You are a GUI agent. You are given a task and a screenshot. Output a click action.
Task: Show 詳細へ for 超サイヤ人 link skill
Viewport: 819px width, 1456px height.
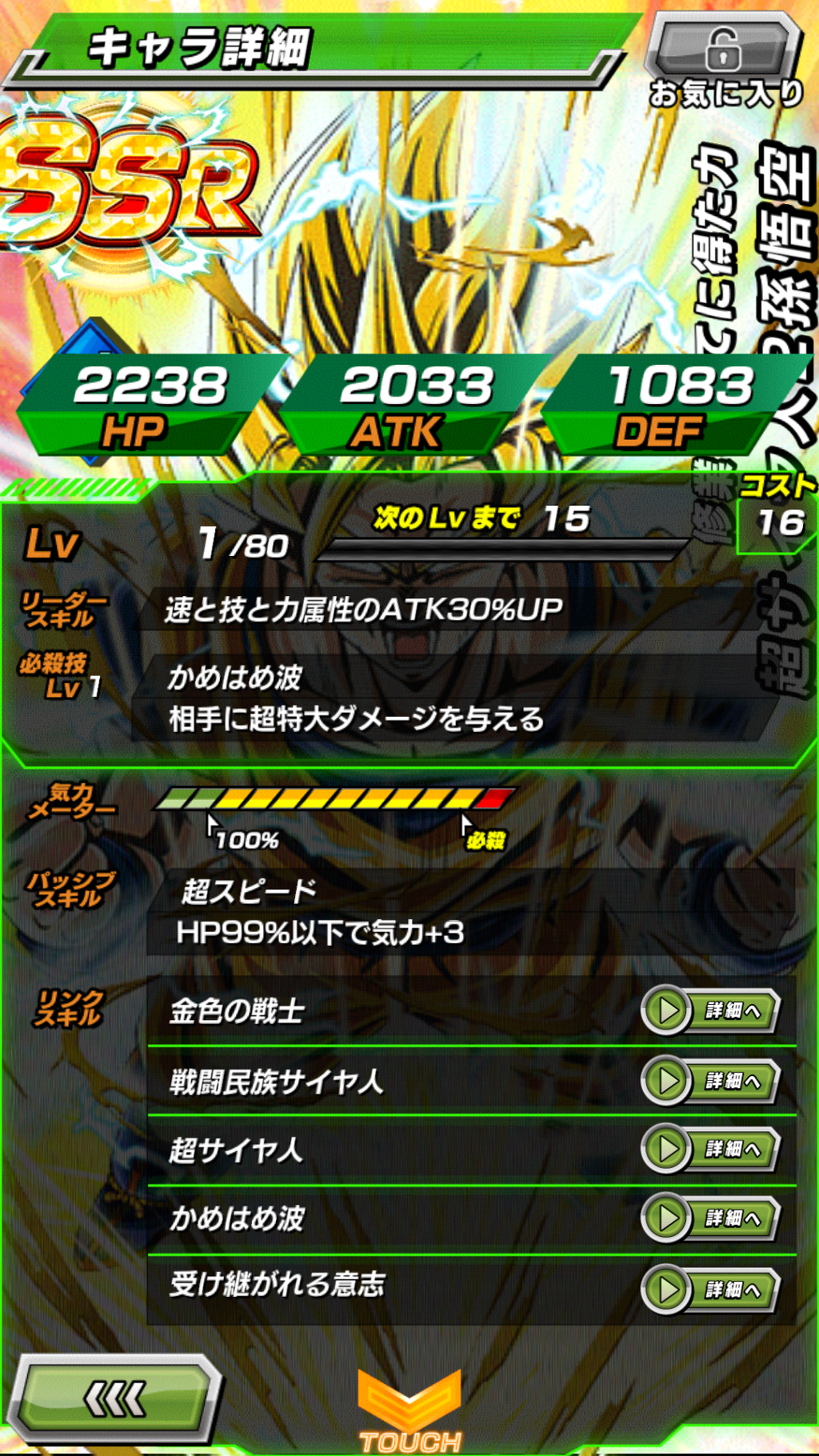point(710,1150)
